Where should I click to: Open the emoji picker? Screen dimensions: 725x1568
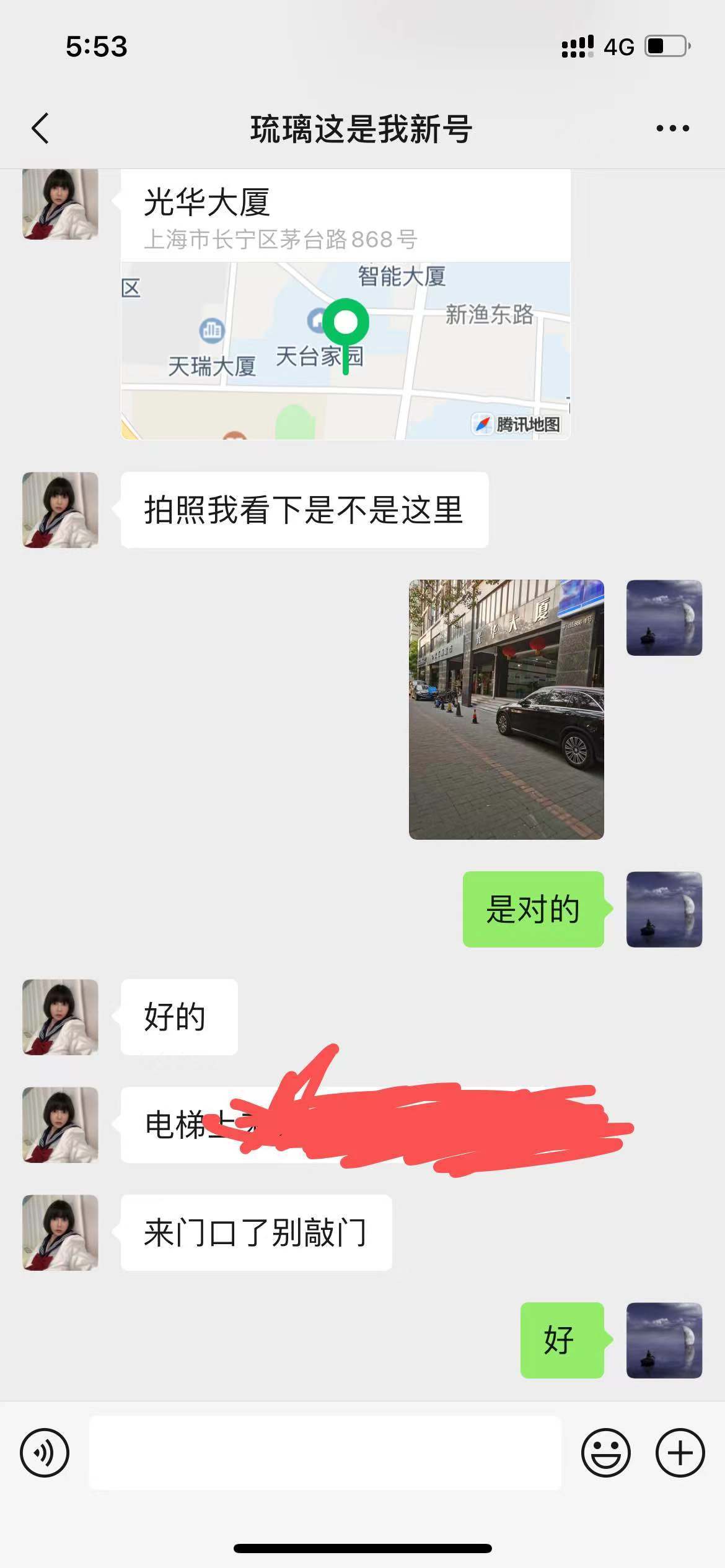(605, 1453)
